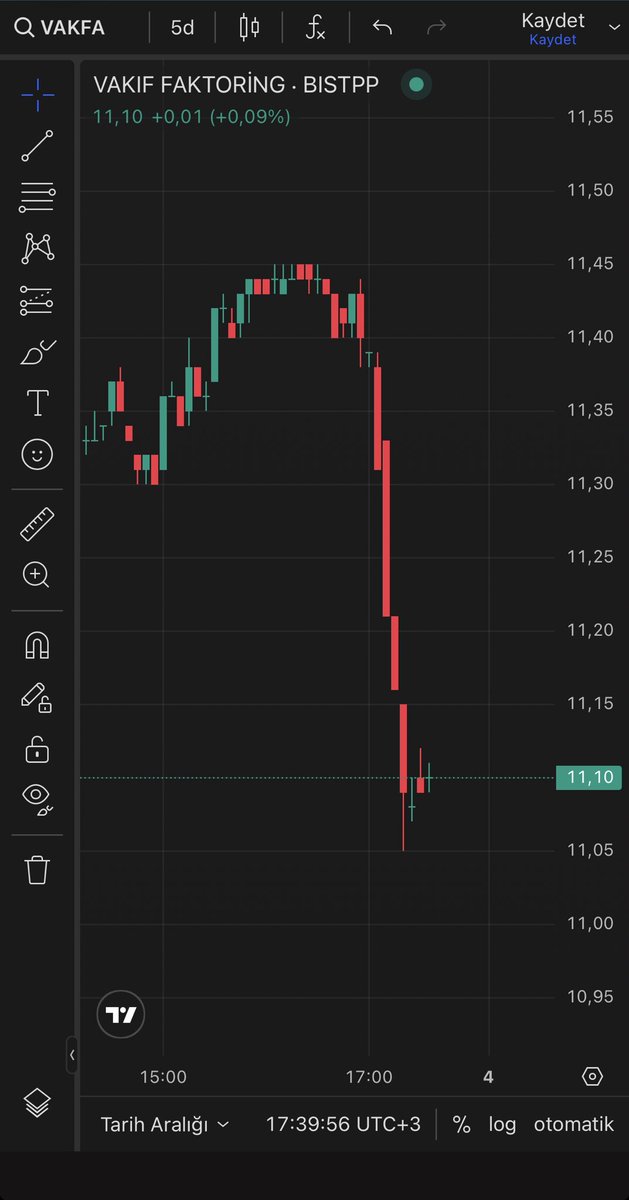Enable otomatik auto scale

tap(573, 1124)
